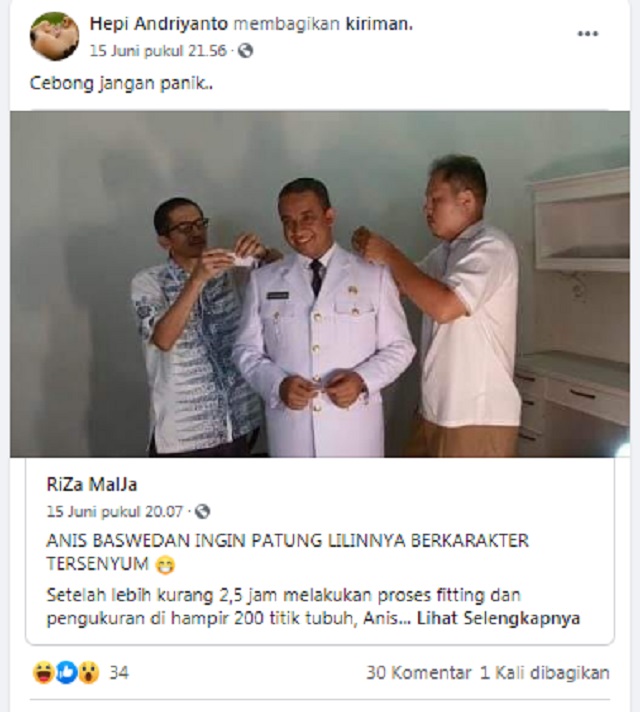Open the shared post photo
The height and width of the screenshot is (712, 640).
point(320,285)
